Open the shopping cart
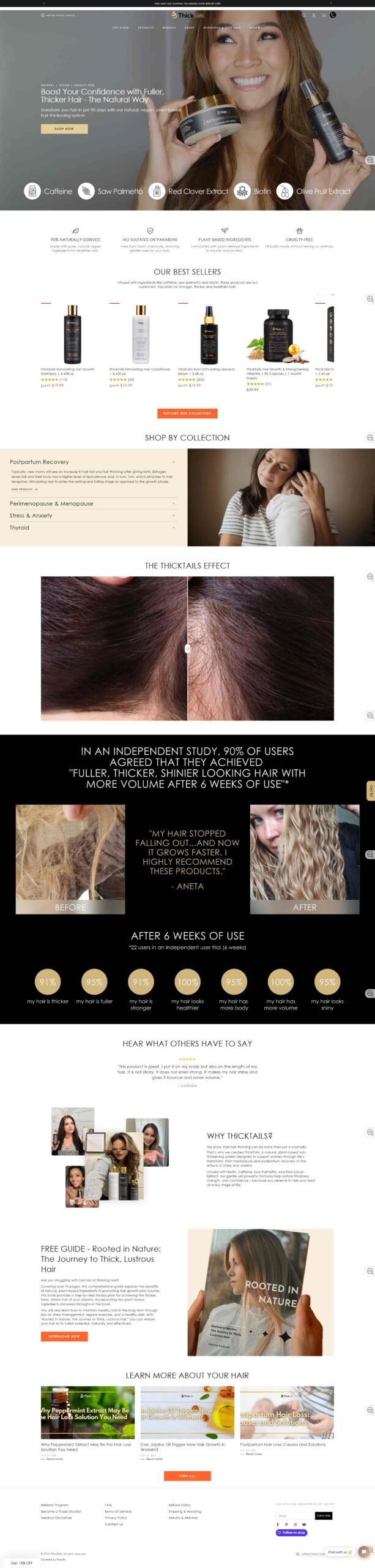Viewport: 375px width, 1568px height. point(324,15)
